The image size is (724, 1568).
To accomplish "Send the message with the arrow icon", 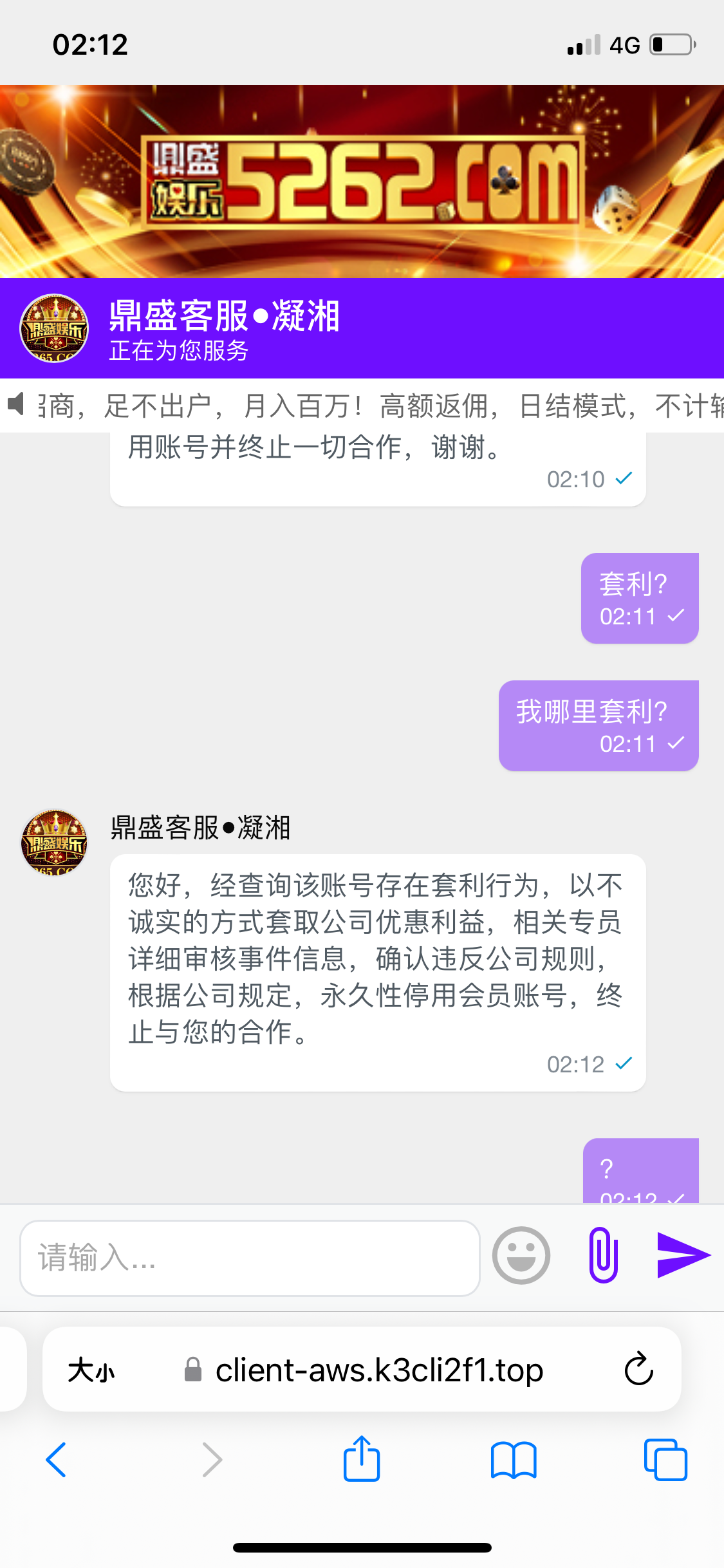I will [x=682, y=1255].
